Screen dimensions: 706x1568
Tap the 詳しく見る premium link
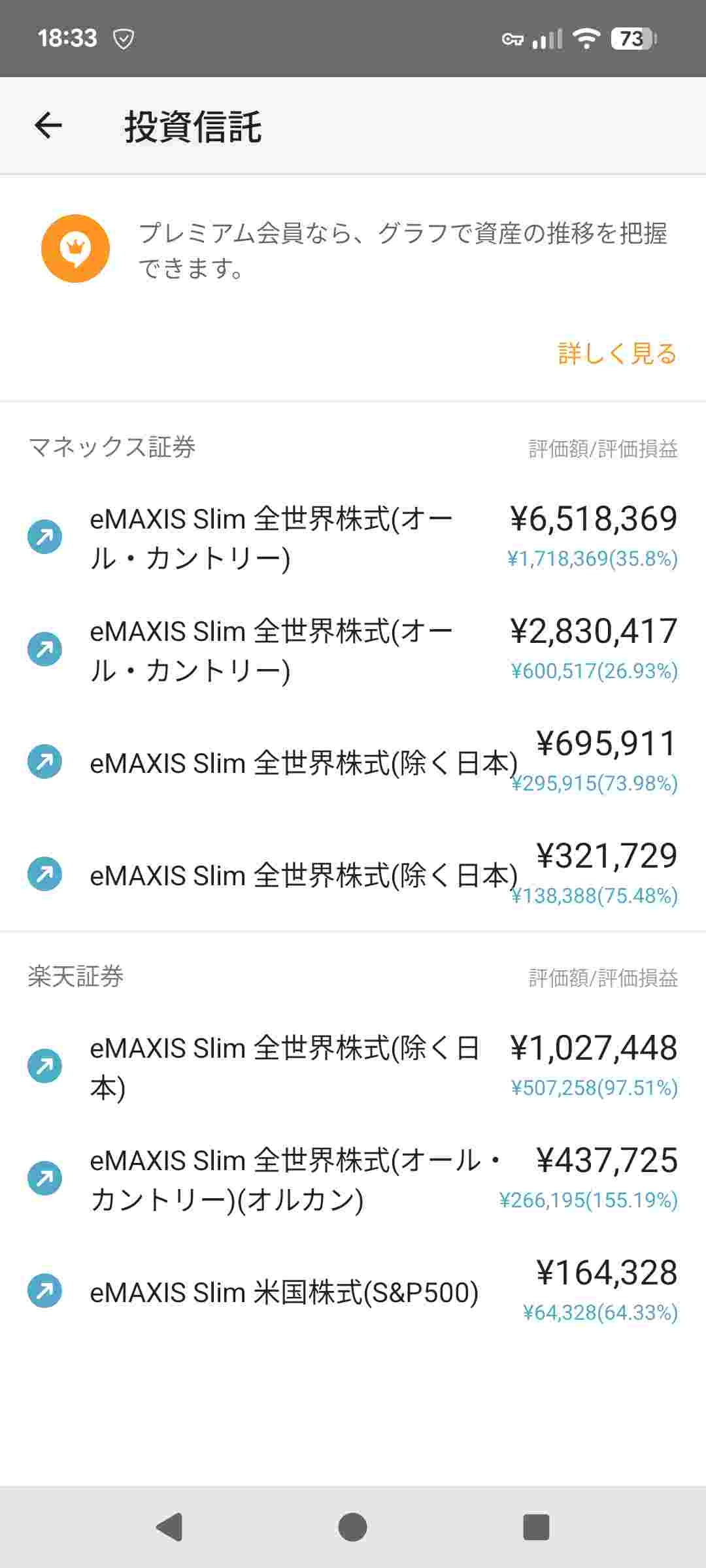coord(617,353)
